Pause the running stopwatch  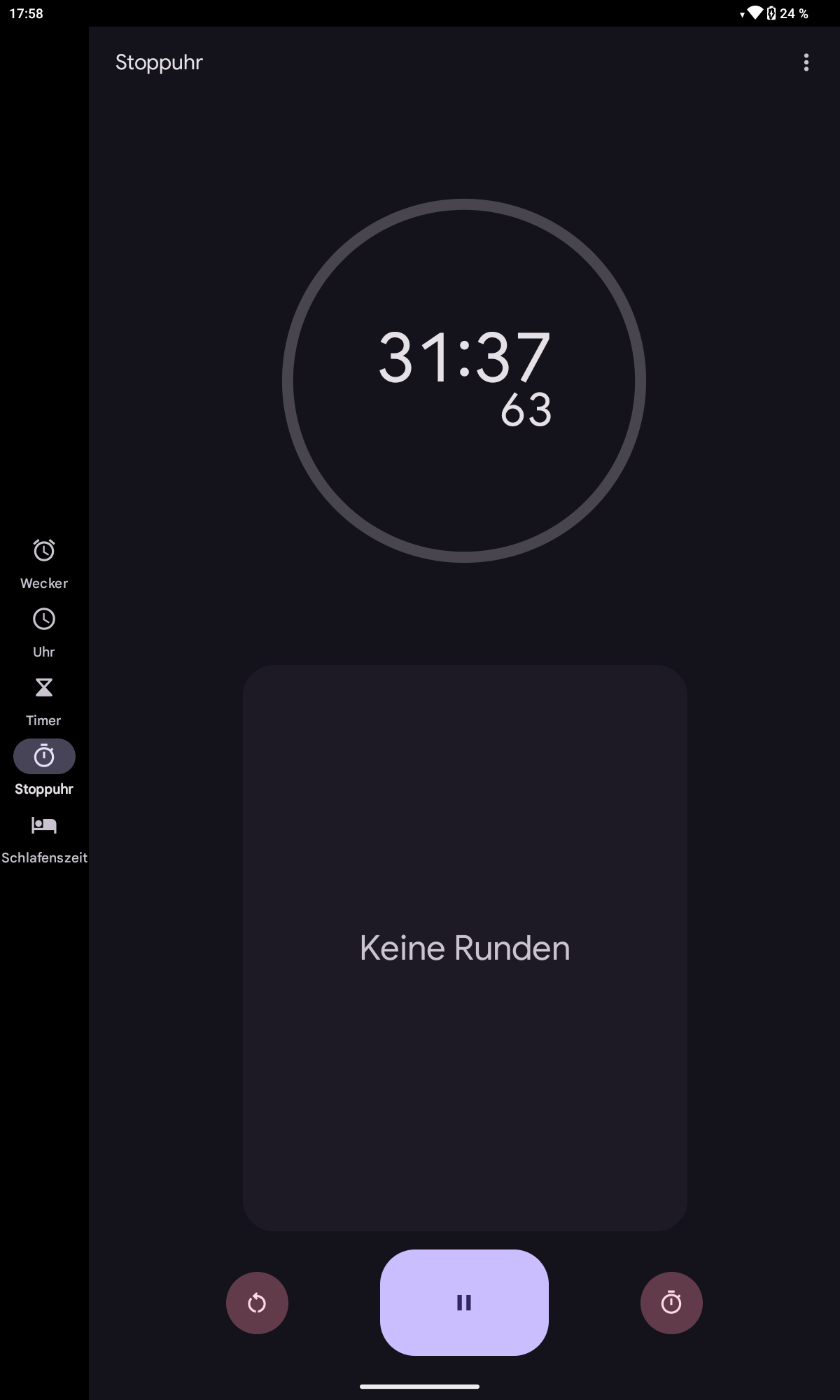[464, 1303]
